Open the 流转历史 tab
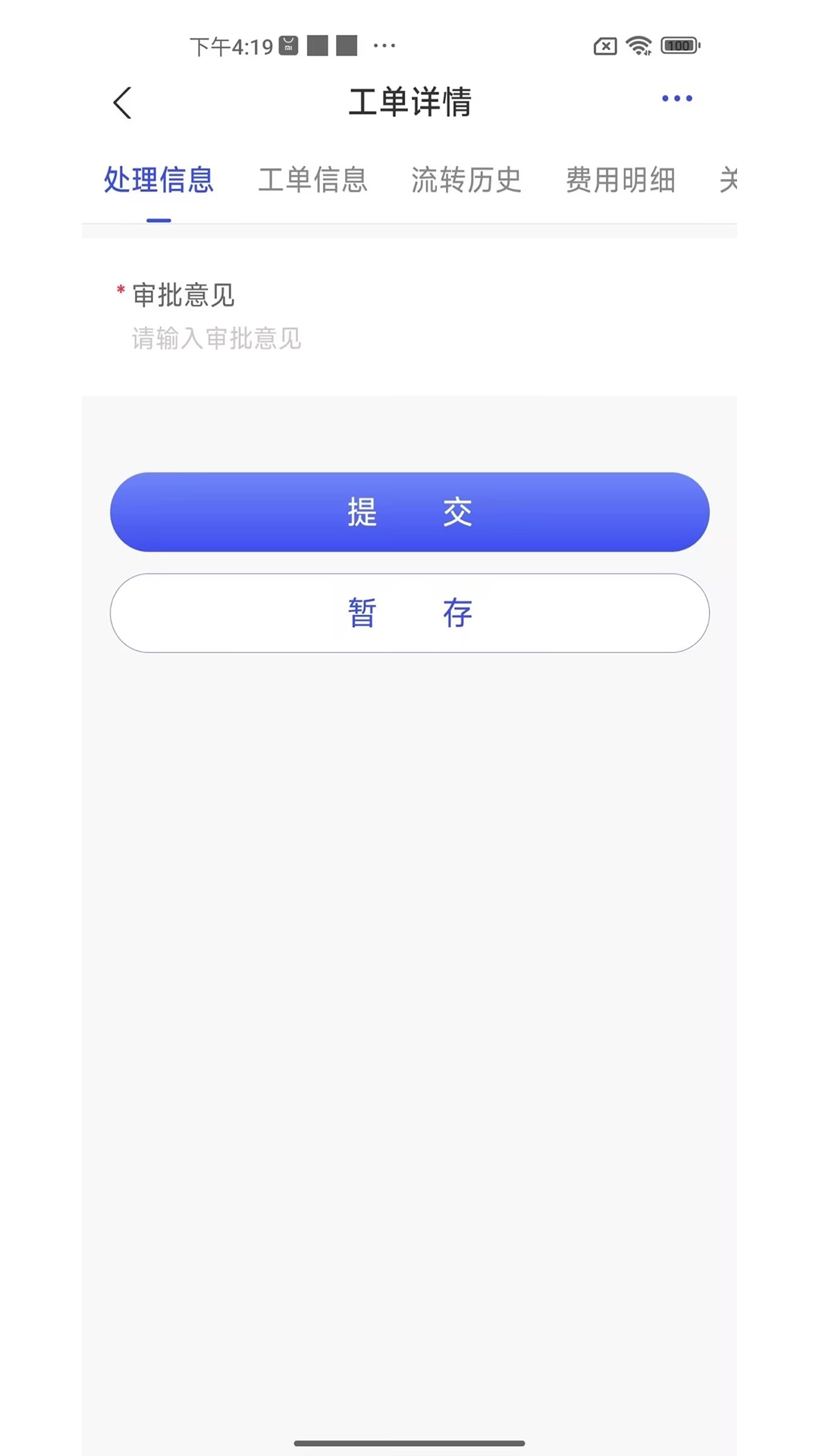The width and height of the screenshot is (819, 1456). coord(467,181)
